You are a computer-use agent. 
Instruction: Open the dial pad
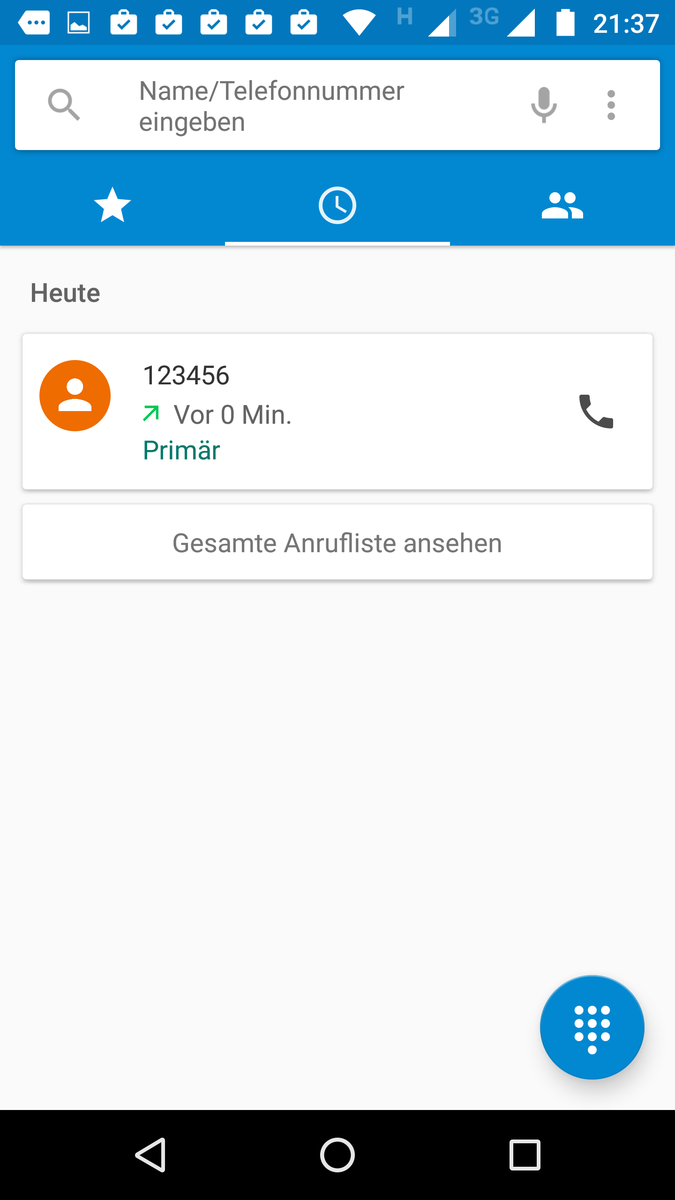pyautogui.click(x=592, y=1028)
